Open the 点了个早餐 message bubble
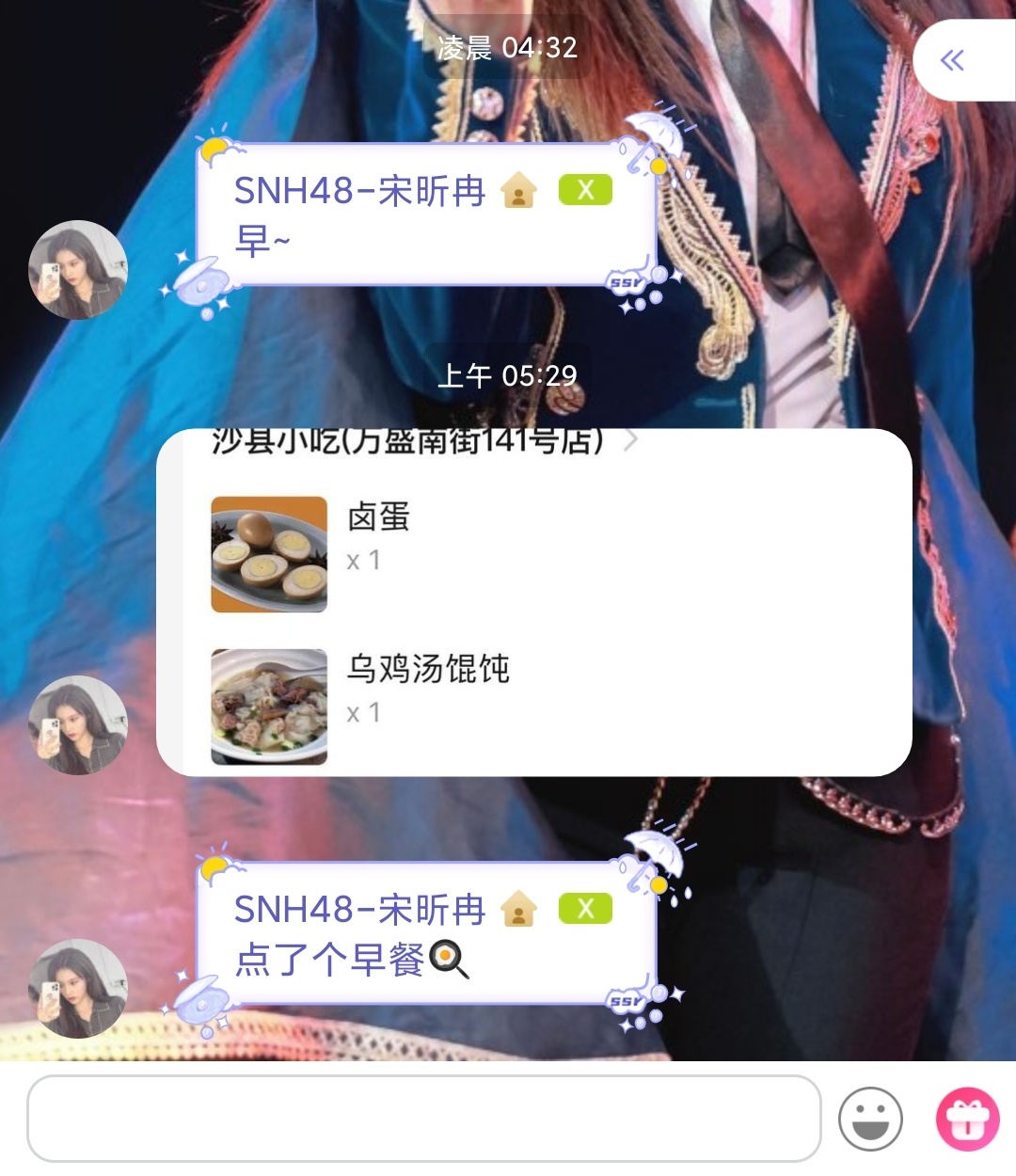 [x=423, y=935]
